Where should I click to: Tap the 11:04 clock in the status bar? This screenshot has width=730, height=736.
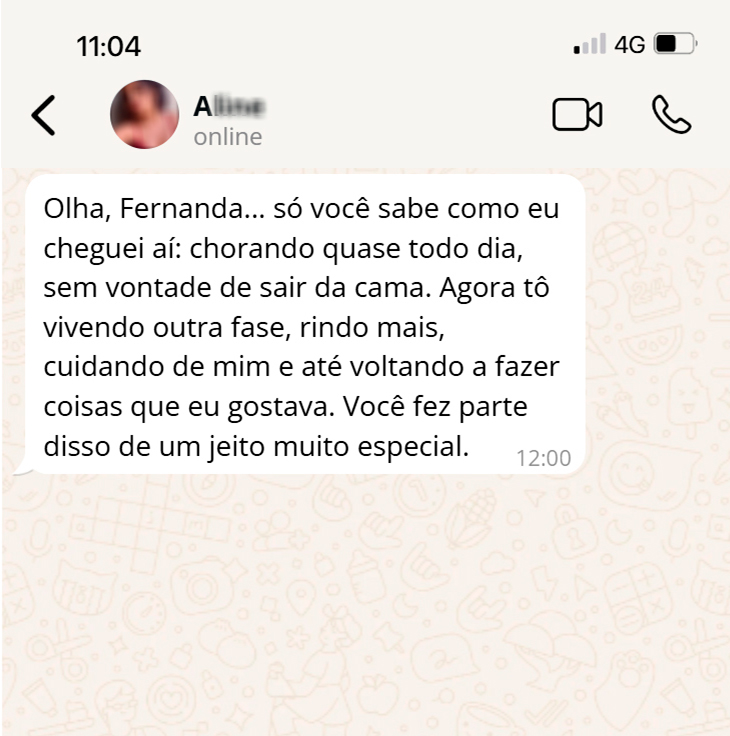110,45
